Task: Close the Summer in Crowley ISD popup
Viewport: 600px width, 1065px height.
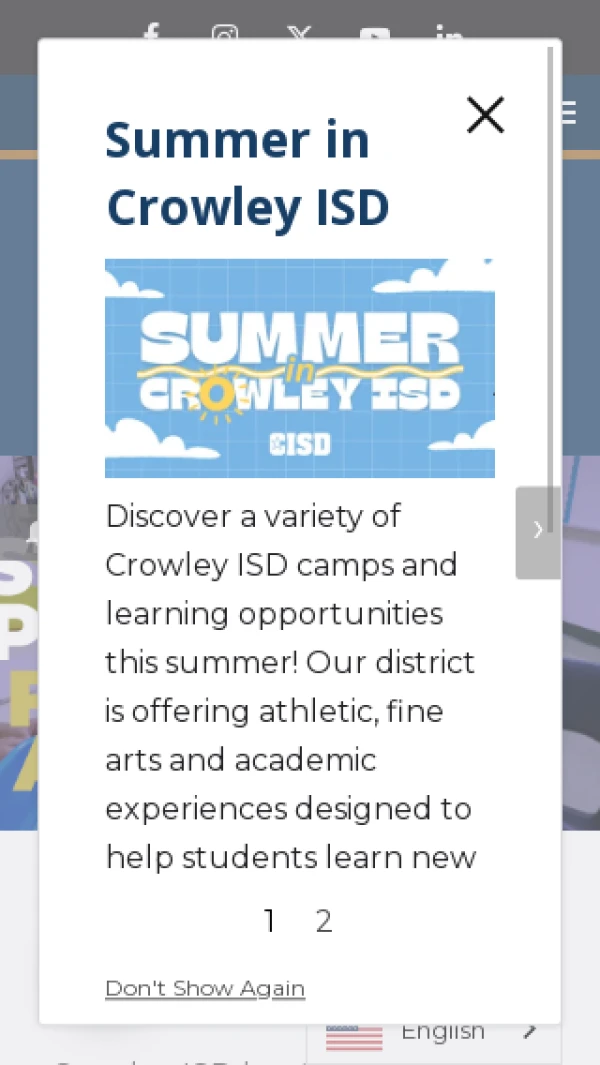Action: [x=485, y=115]
